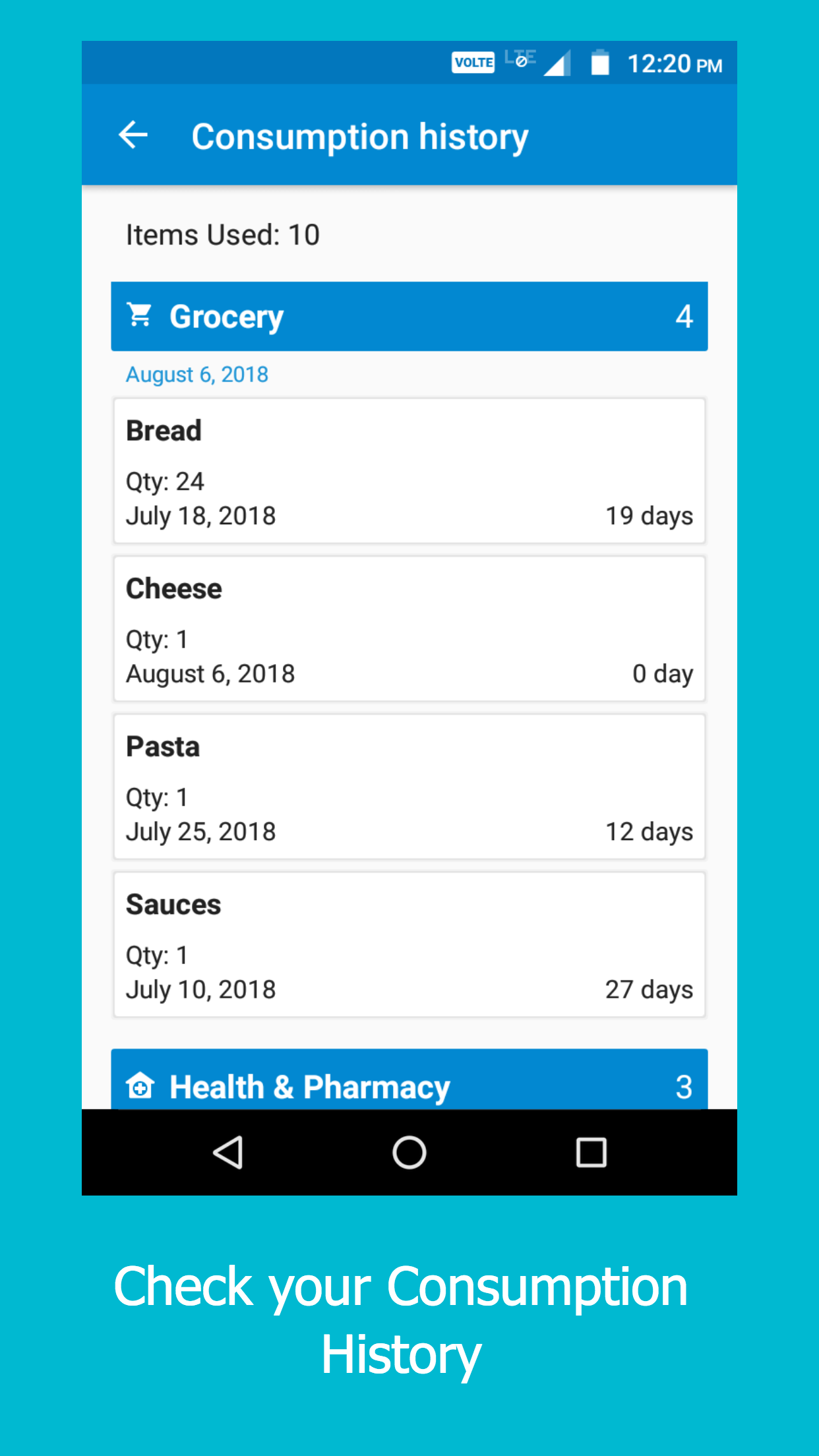Collapse the Grocery category section

tap(409, 316)
